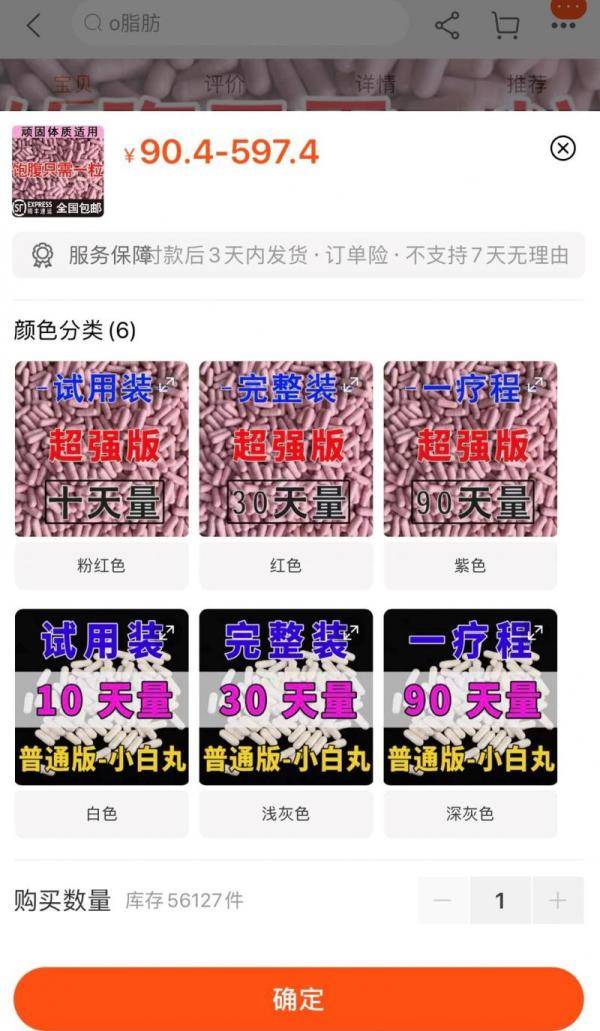The width and height of the screenshot is (600, 1031).
Task: Close the product options sheet
Action: [563, 148]
